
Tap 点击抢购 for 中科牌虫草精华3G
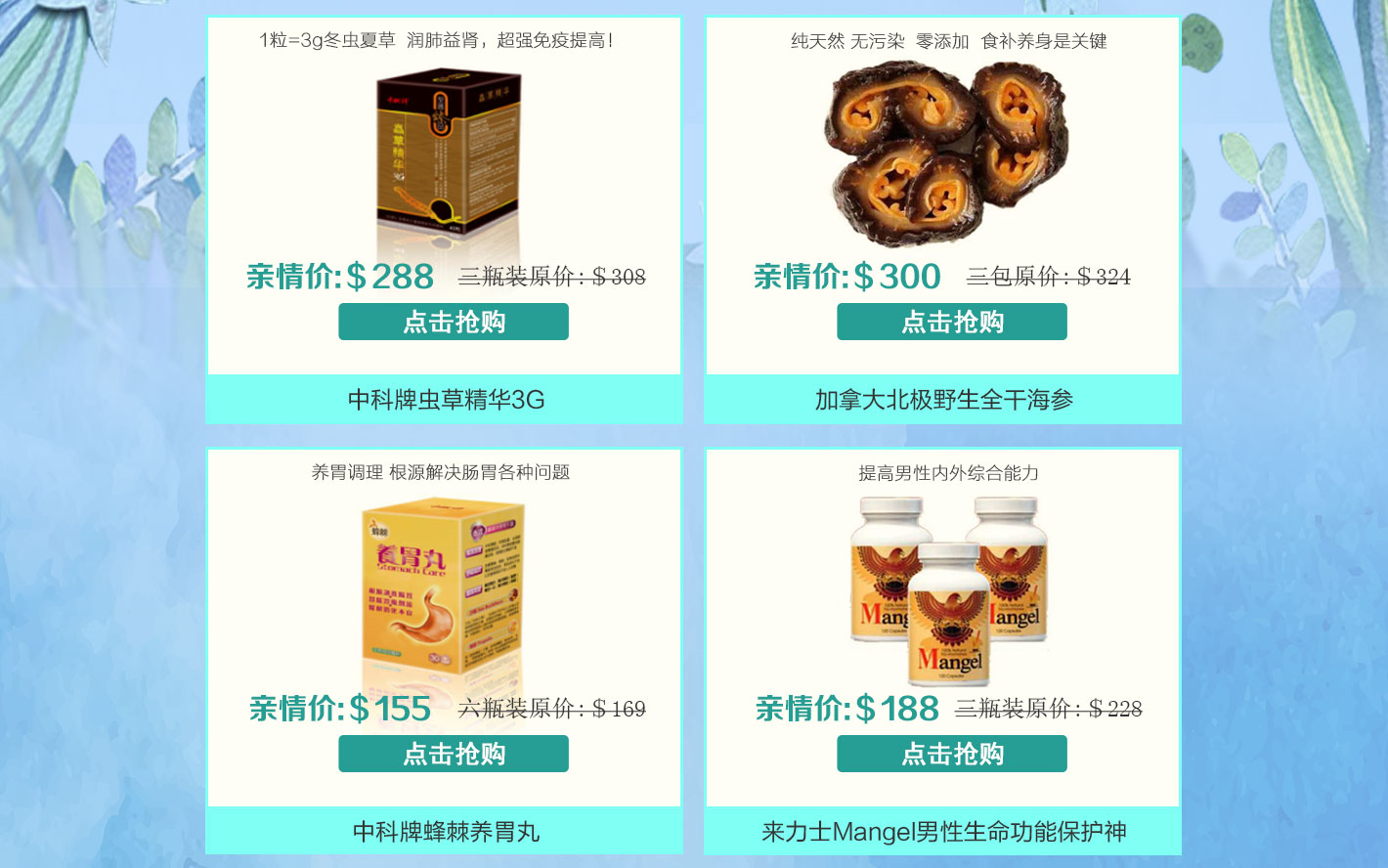pyautogui.click(x=454, y=322)
